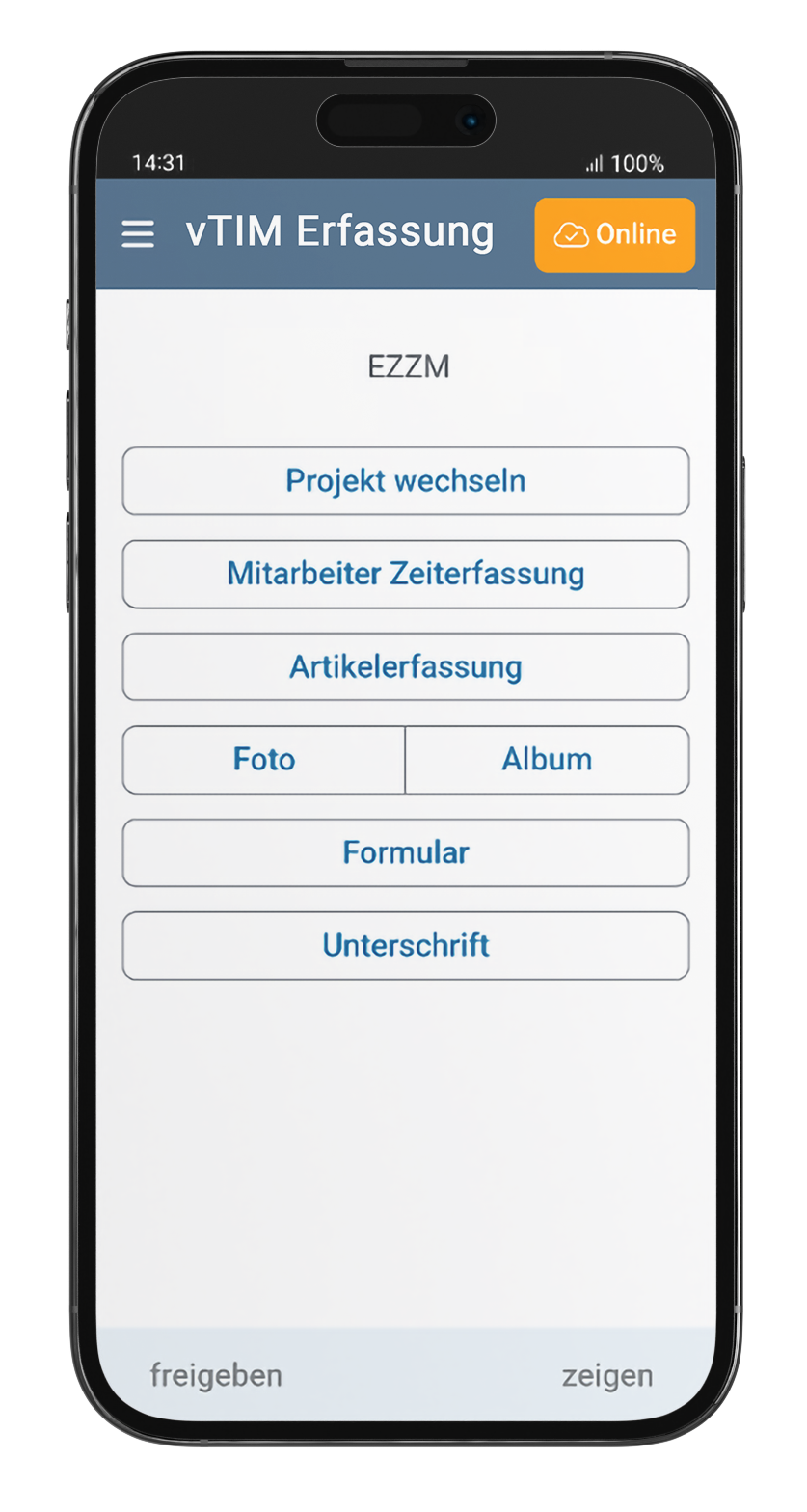This screenshot has width=807, height=1512.
Task: Choose Unterschrift
Action: [x=405, y=945]
